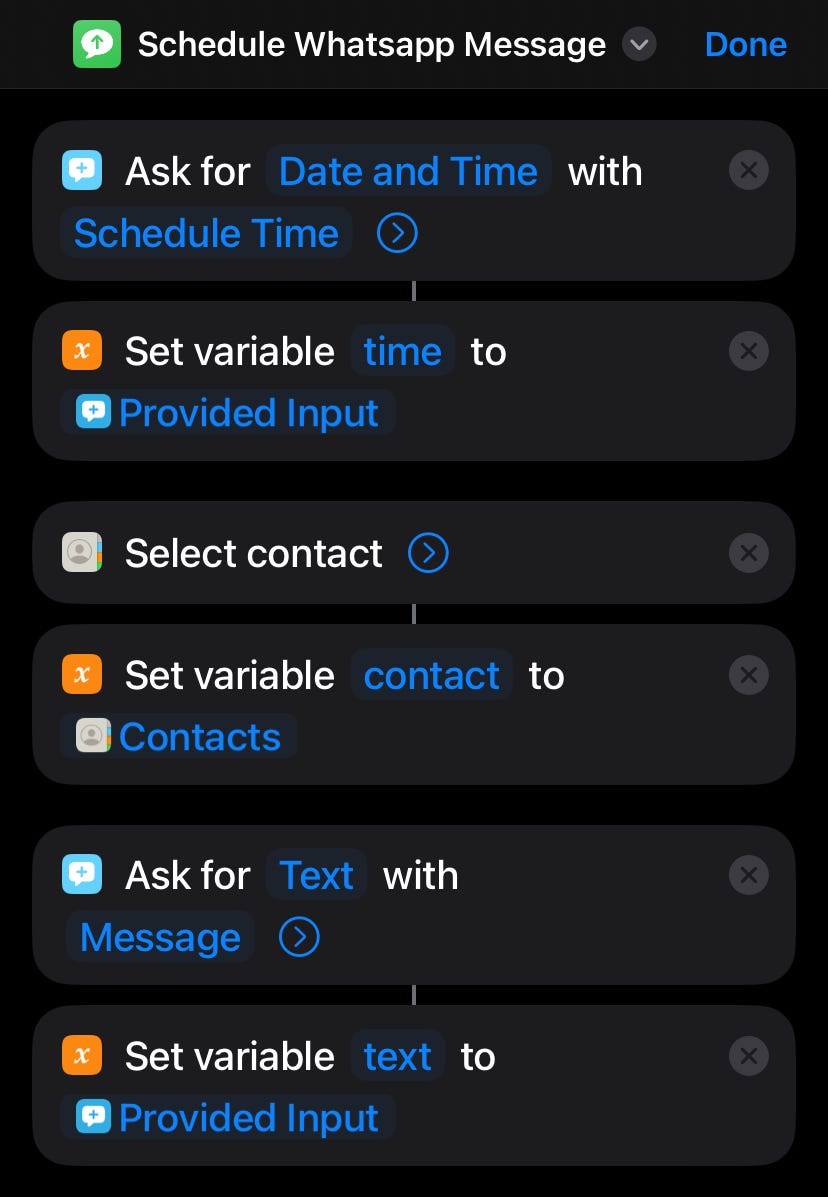The height and width of the screenshot is (1197, 828).
Task: Remove the Ask for Date and Time action
Action: click(748, 171)
